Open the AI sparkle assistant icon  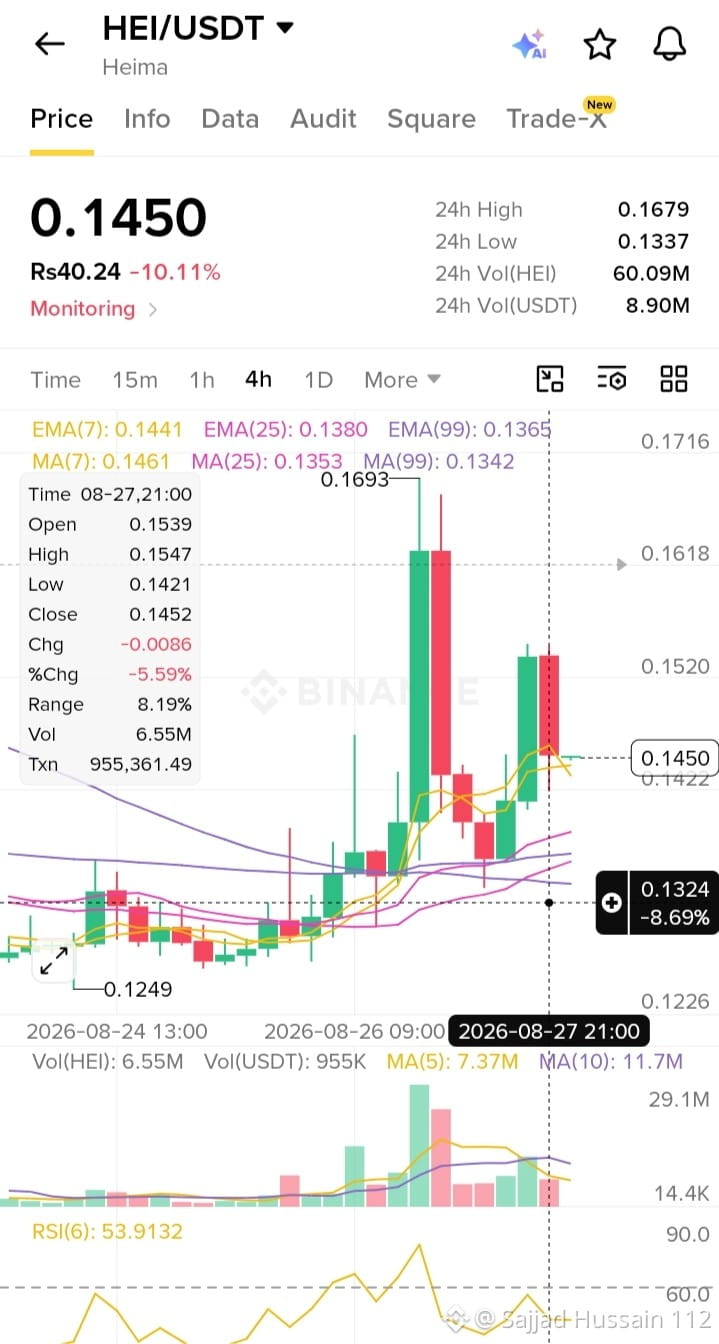tap(529, 45)
